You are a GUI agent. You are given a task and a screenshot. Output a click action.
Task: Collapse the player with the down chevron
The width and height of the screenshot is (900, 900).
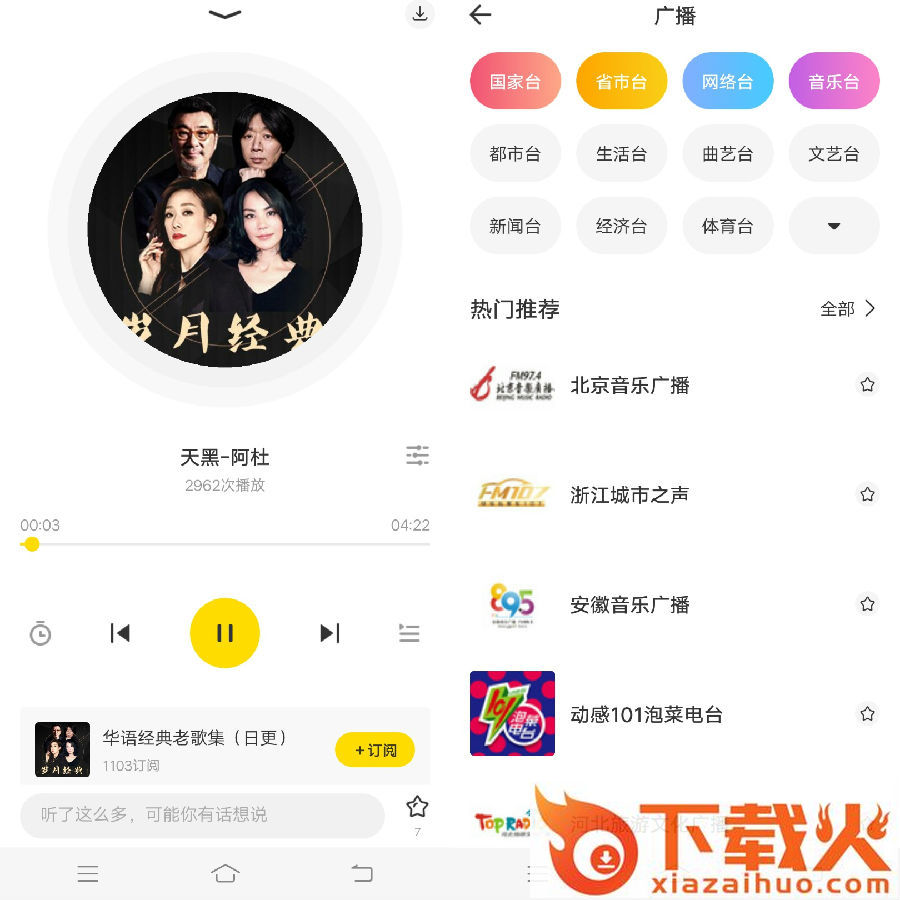(225, 14)
